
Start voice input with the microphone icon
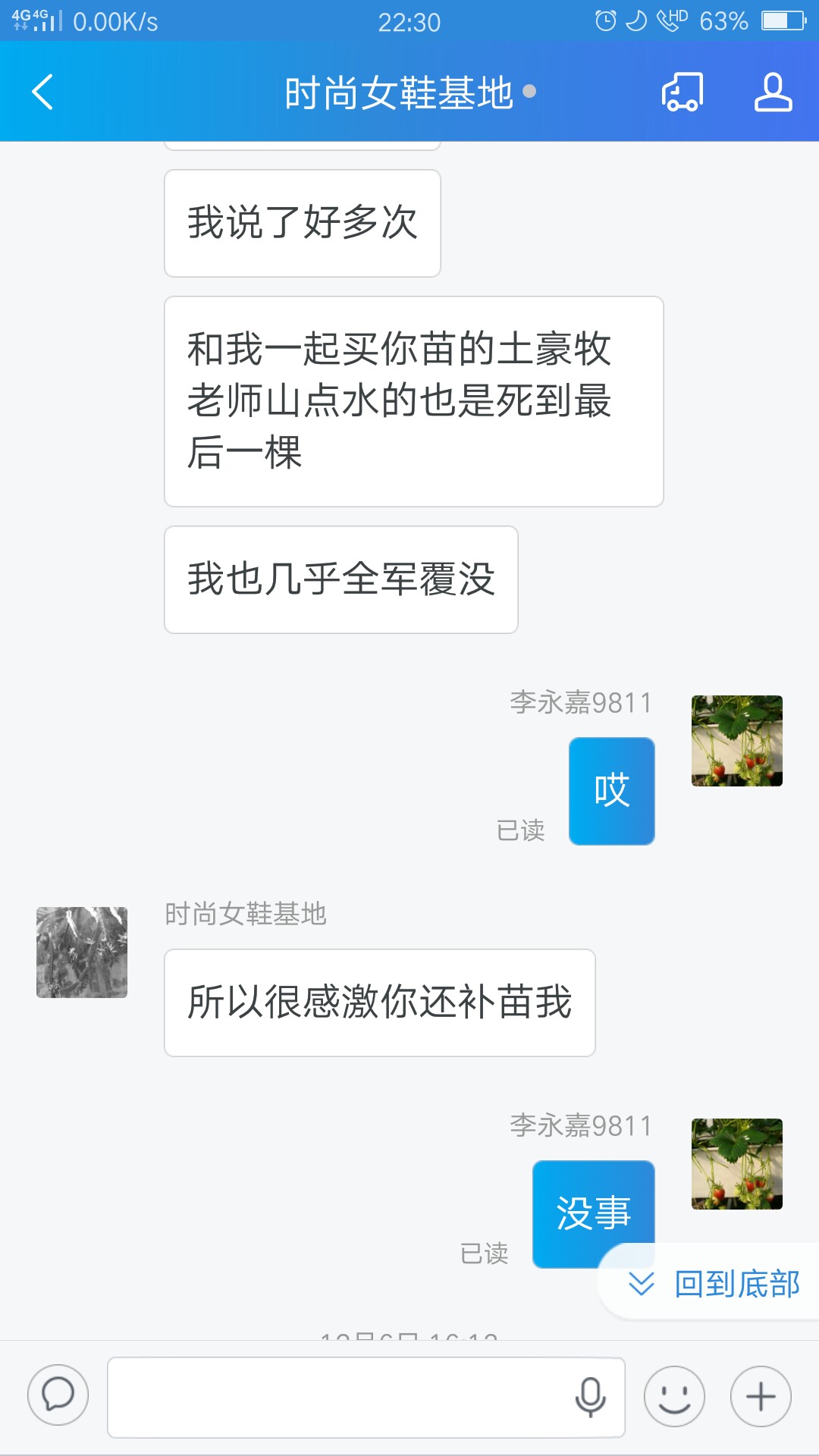[x=590, y=1397]
